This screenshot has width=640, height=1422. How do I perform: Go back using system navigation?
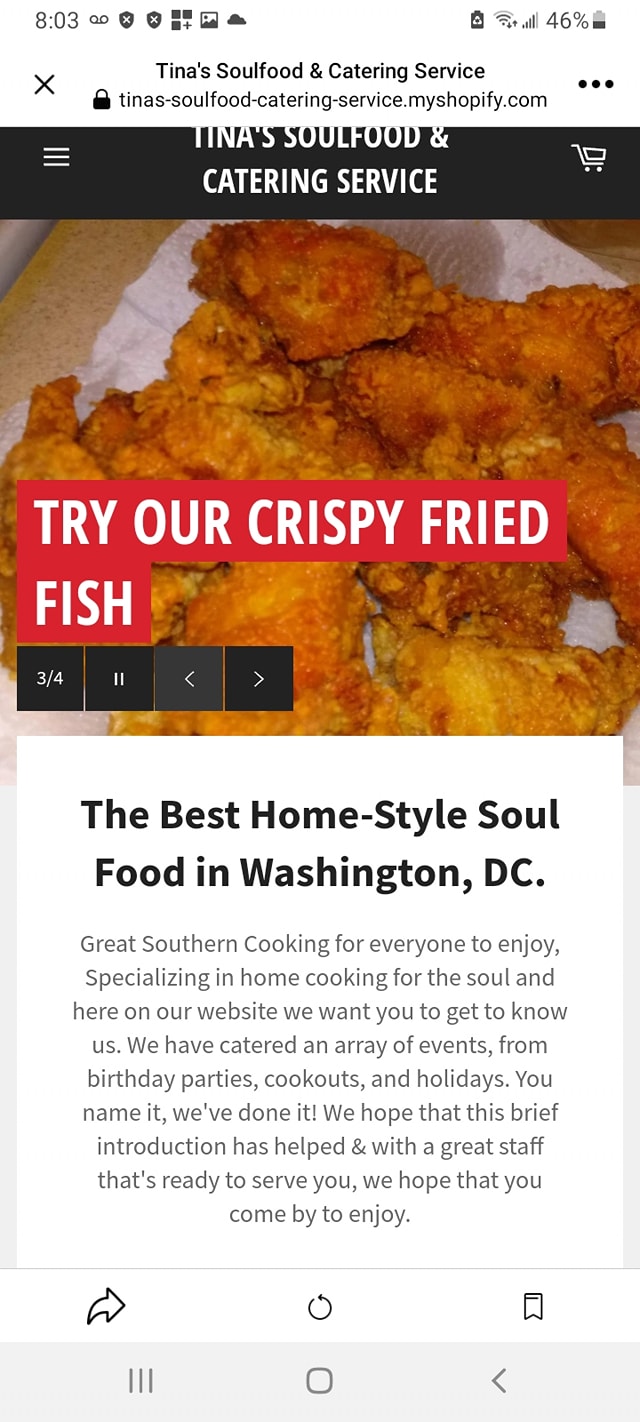click(x=499, y=1381)
